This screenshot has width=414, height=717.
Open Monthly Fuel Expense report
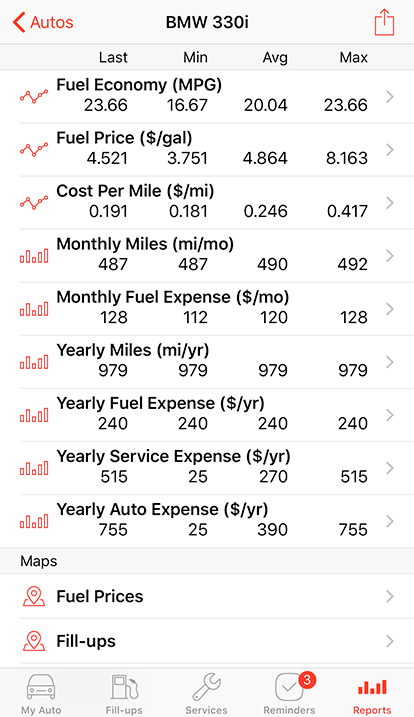coord(207,309)
